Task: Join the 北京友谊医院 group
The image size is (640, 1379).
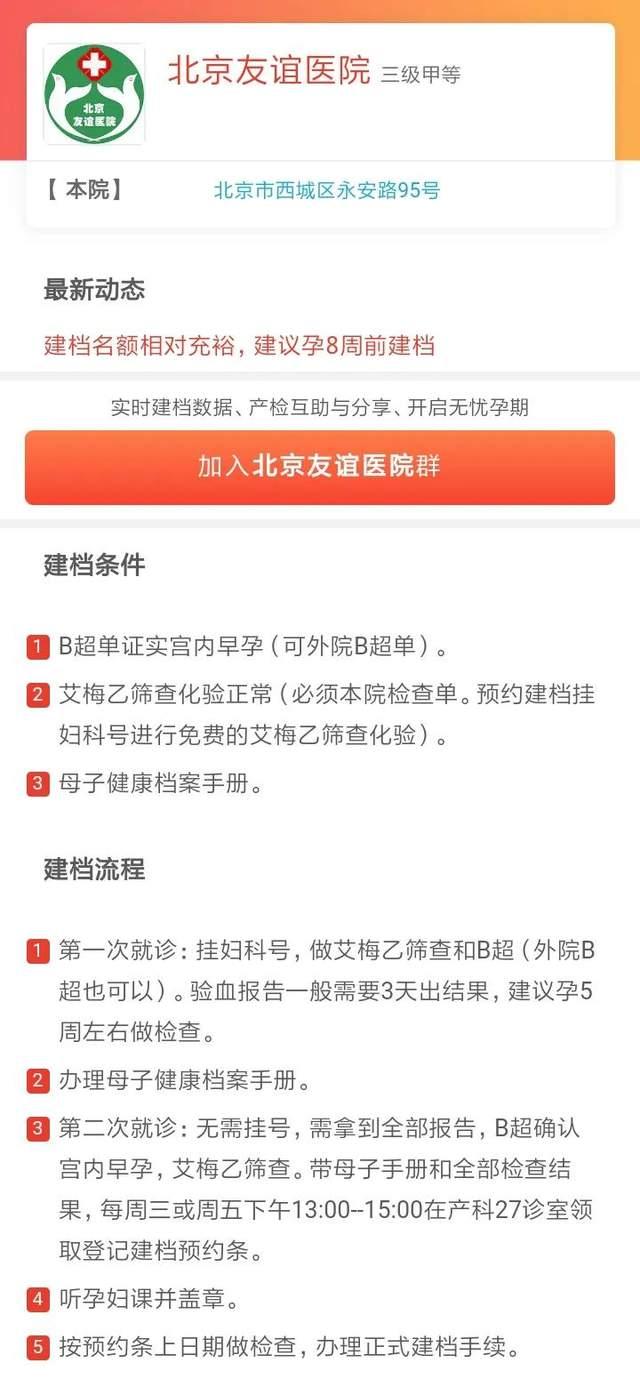Action: pos(319,467)
